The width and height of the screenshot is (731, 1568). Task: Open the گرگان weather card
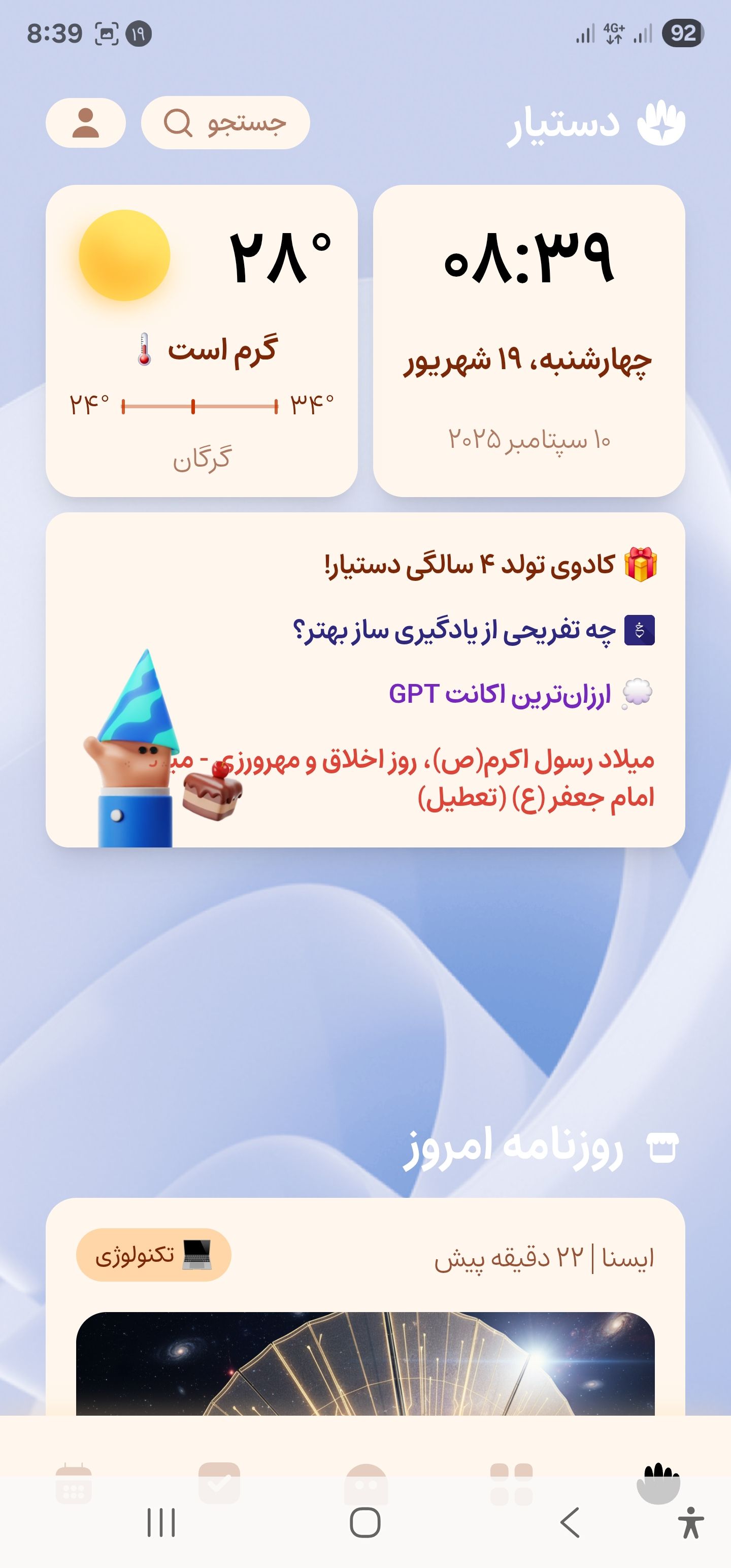[202, 341]
